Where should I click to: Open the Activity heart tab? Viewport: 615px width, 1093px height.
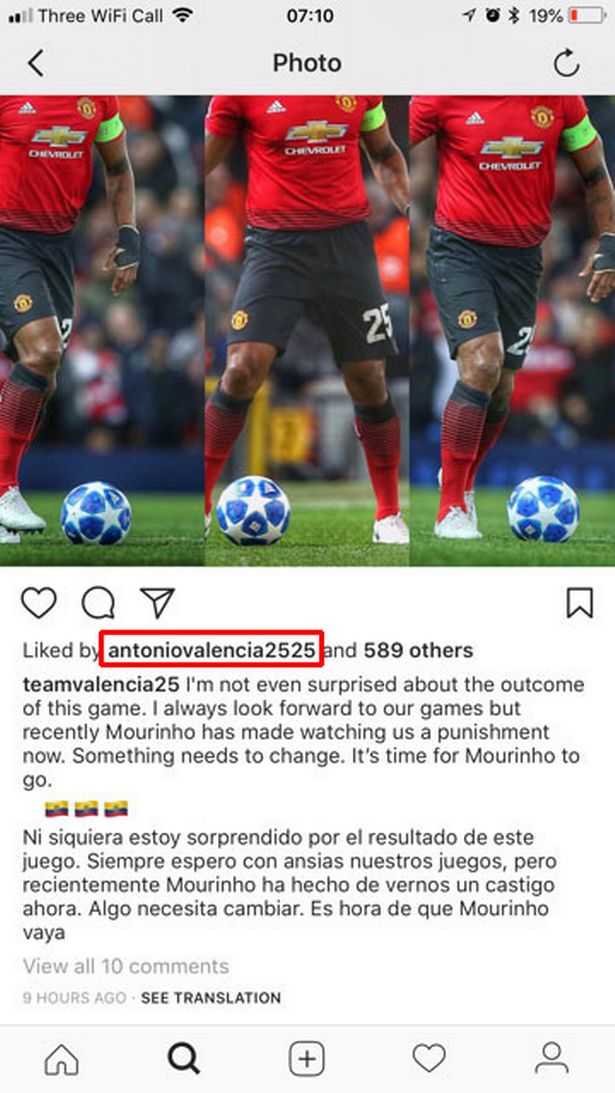click(429, 1058)
